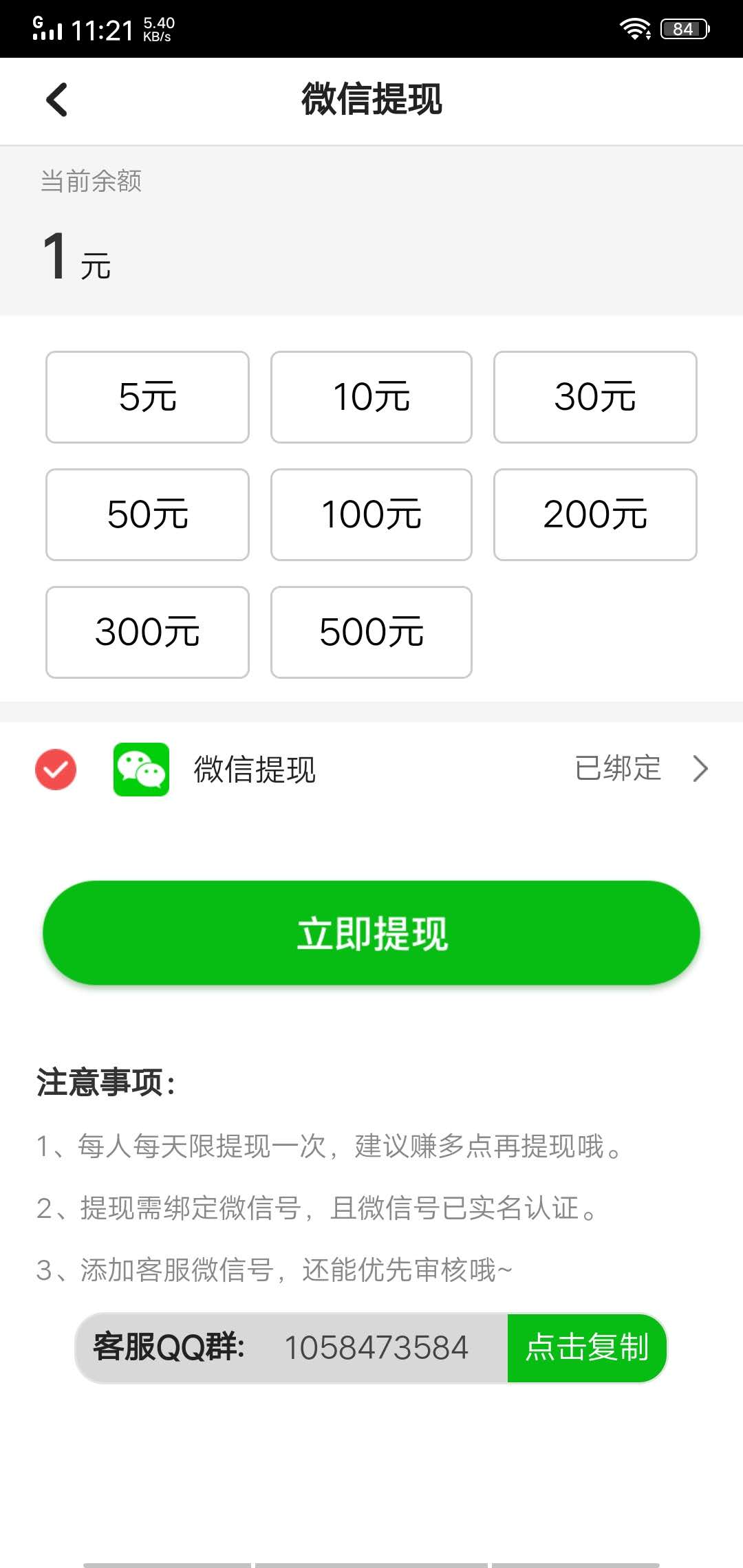Click the 注意事项 section heading

(105, 1081)
